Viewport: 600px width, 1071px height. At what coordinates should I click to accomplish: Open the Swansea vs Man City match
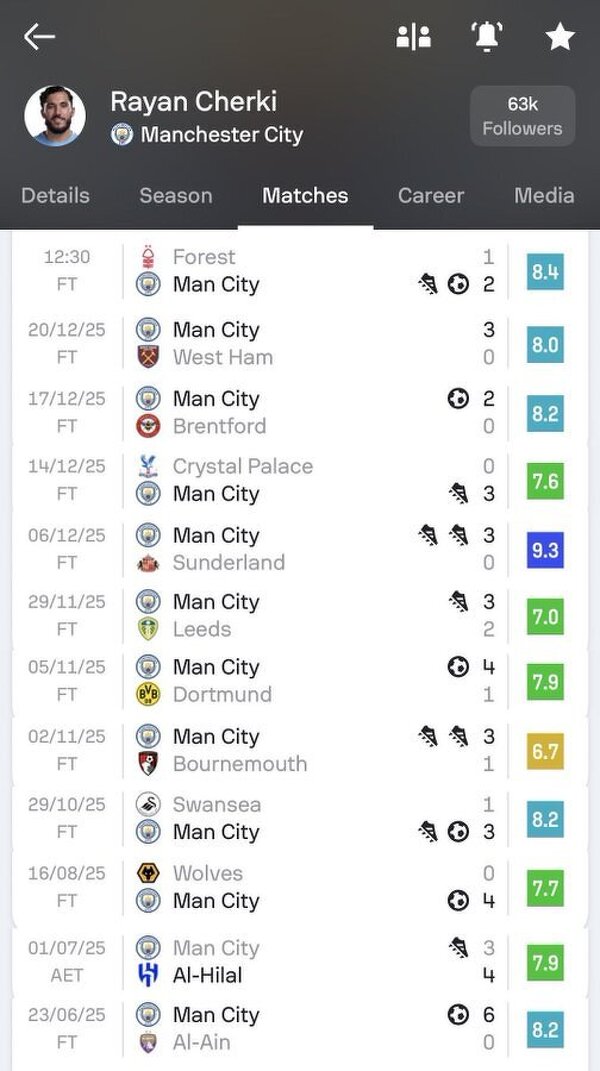tap(300, 818)
